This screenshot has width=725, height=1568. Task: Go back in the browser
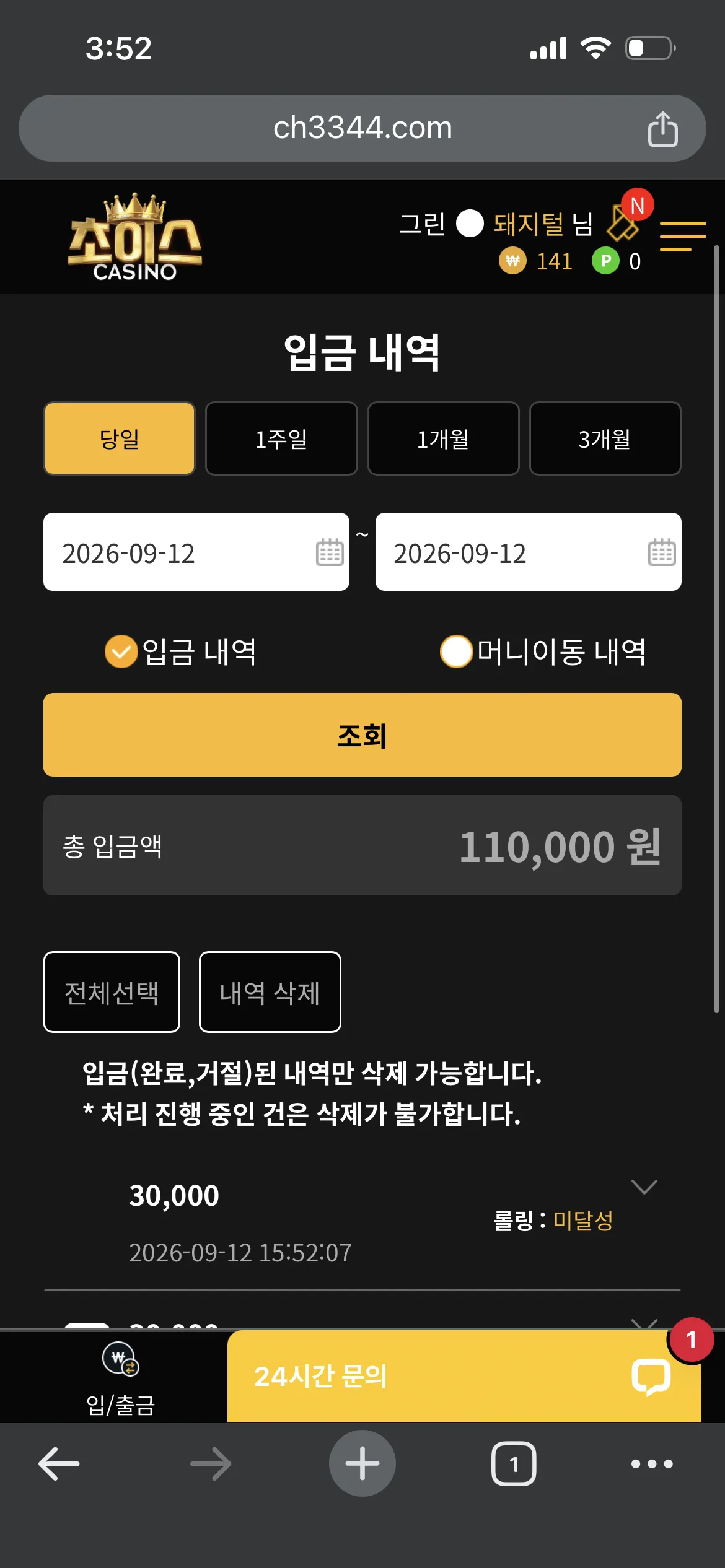pyautogui.click(x=59, y=1464)
